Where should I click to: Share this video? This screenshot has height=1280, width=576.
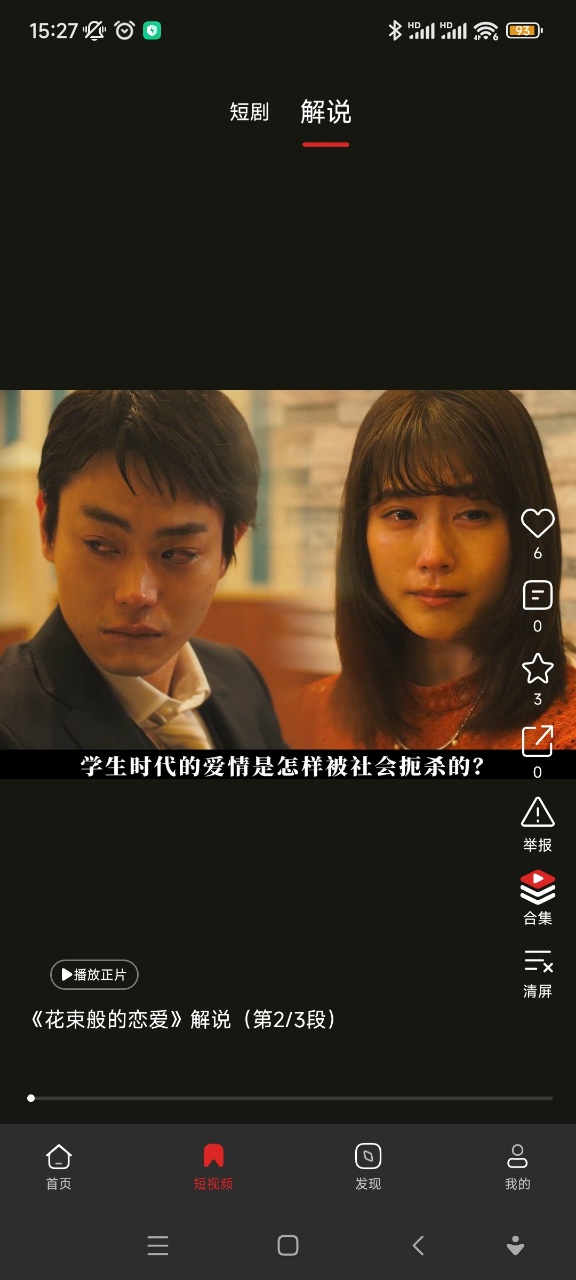click(538, 741)
